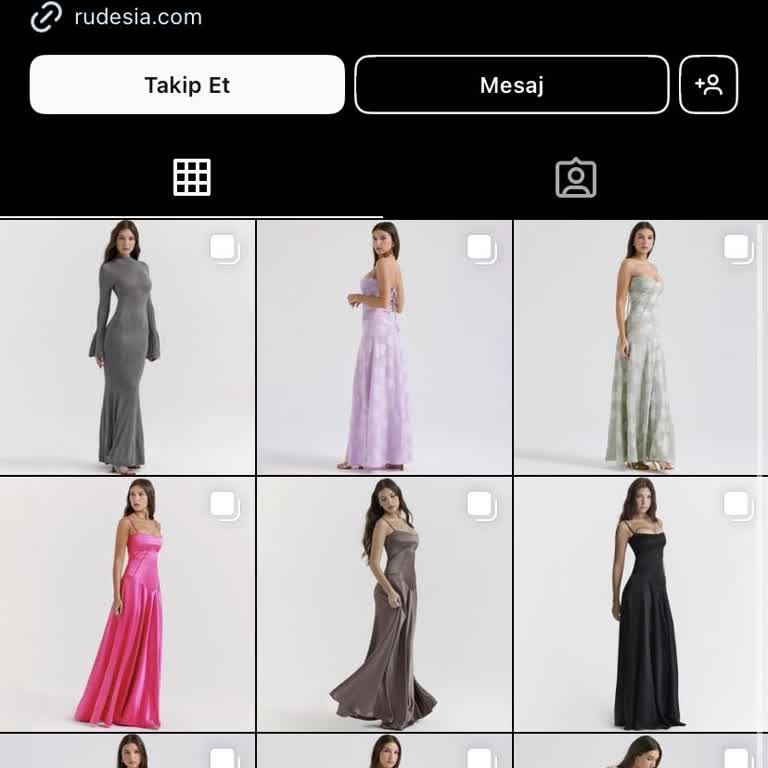768x768 pixels.
Task: Switch to the posts grid tab
Action: (191, 178)
